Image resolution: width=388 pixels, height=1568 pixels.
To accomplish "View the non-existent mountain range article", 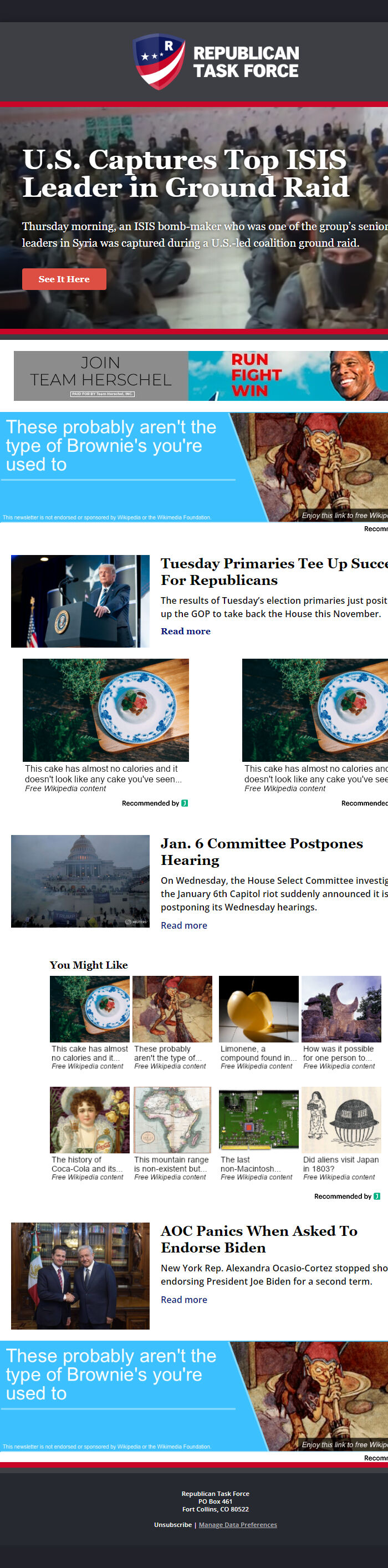I will 172,1133.
